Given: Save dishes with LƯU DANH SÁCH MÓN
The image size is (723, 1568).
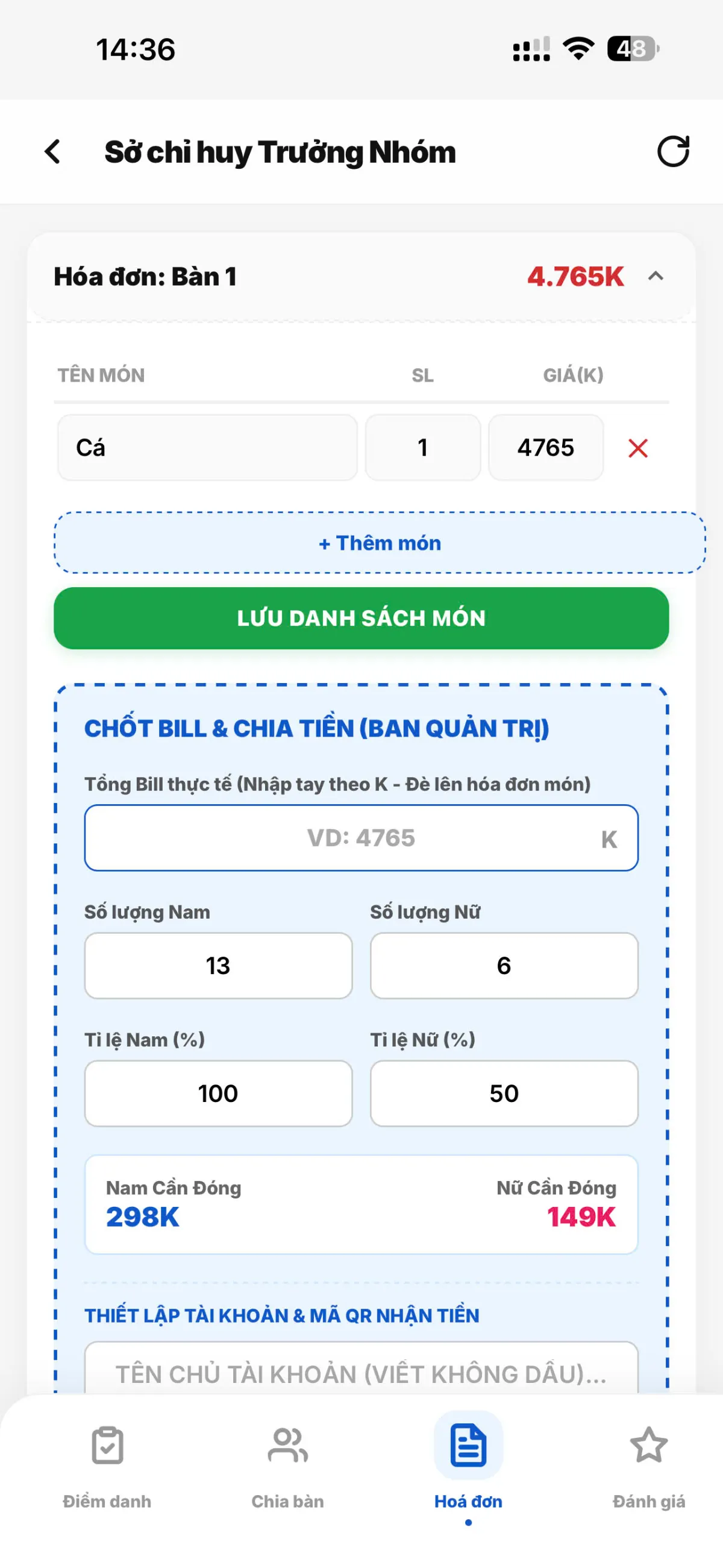Looking at the screenshot, I should click(361, 618).
